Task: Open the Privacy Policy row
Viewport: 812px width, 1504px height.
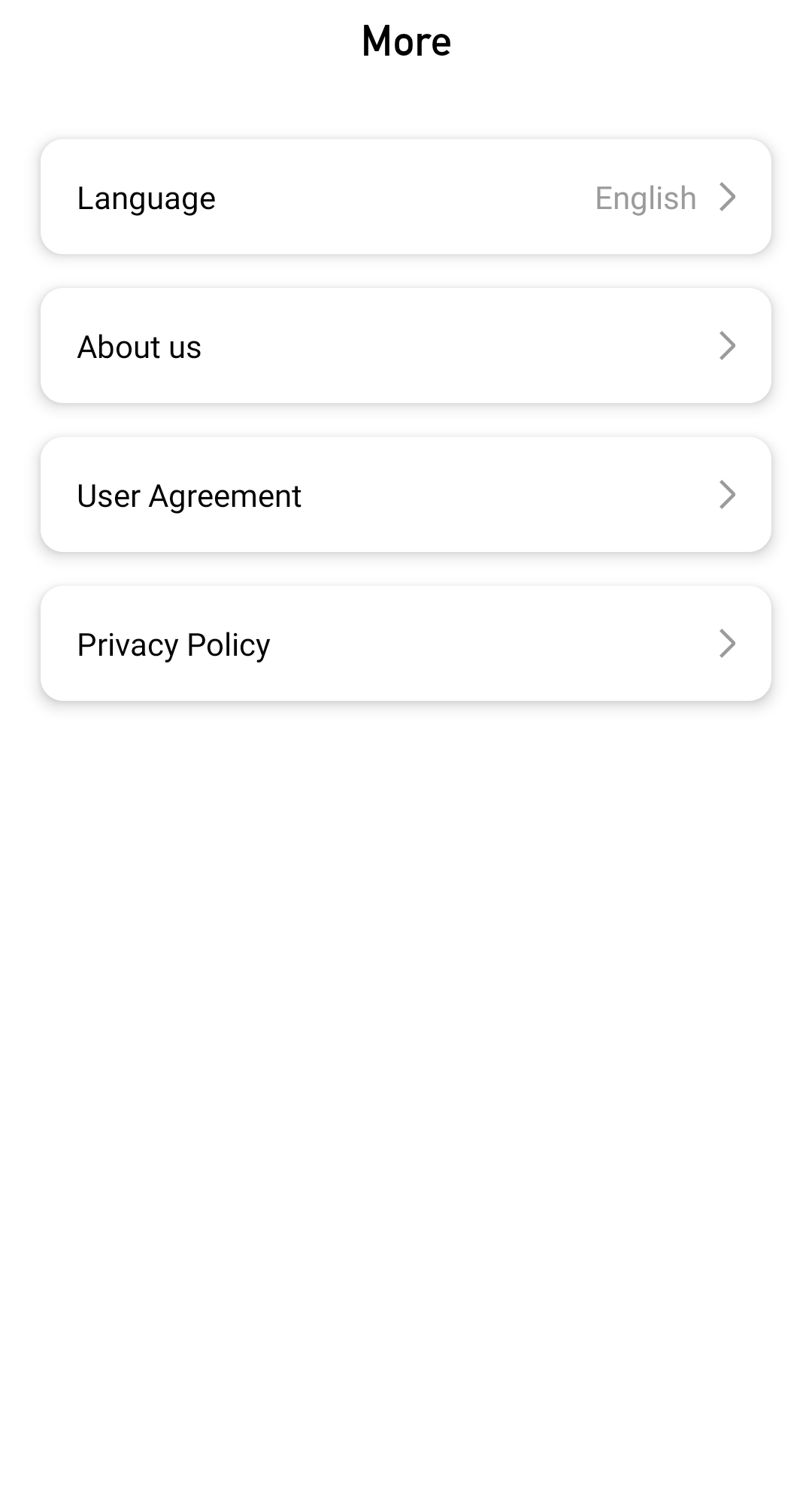Action: tap(406, 644)
